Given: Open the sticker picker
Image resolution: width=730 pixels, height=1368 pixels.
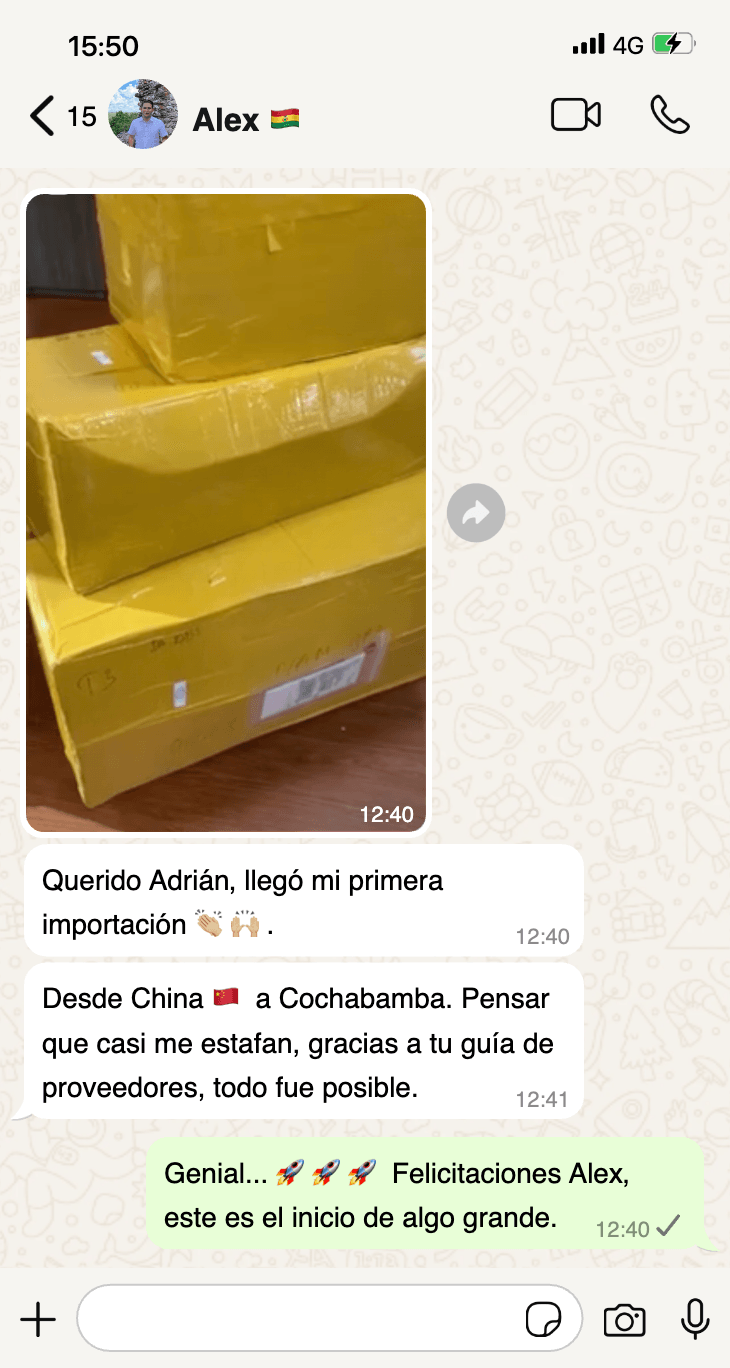Looking at the screenshot, I should click(x=543, y=1320).
